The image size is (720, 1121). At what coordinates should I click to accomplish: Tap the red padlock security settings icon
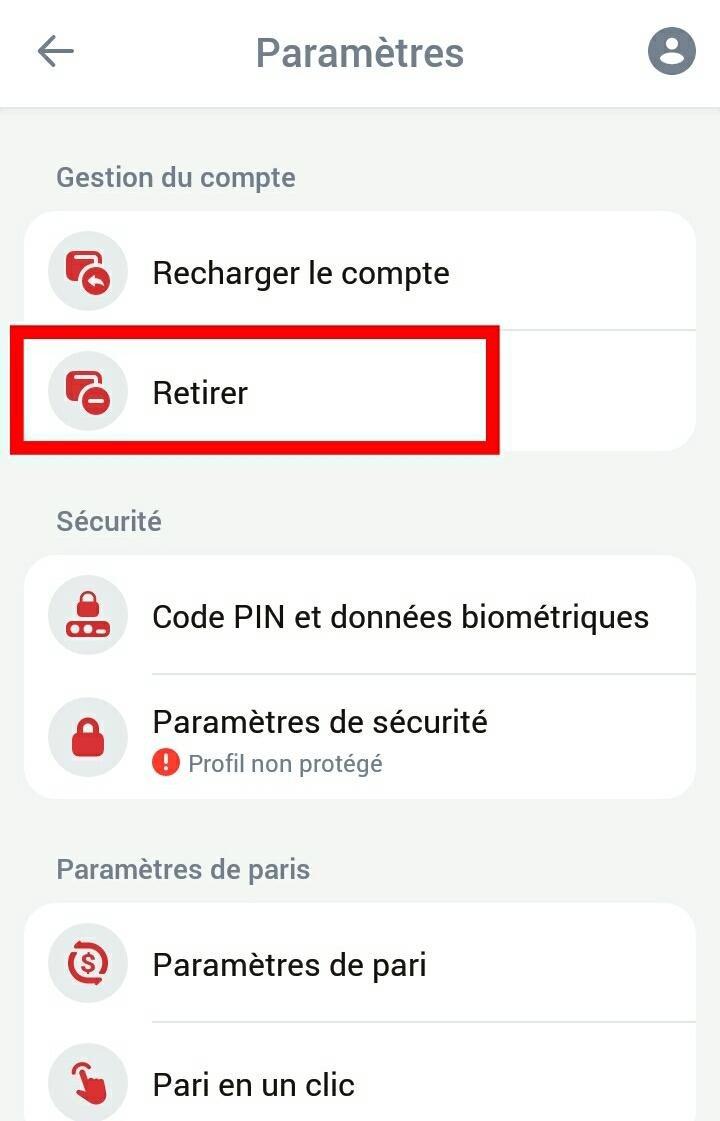pos(87,737)
